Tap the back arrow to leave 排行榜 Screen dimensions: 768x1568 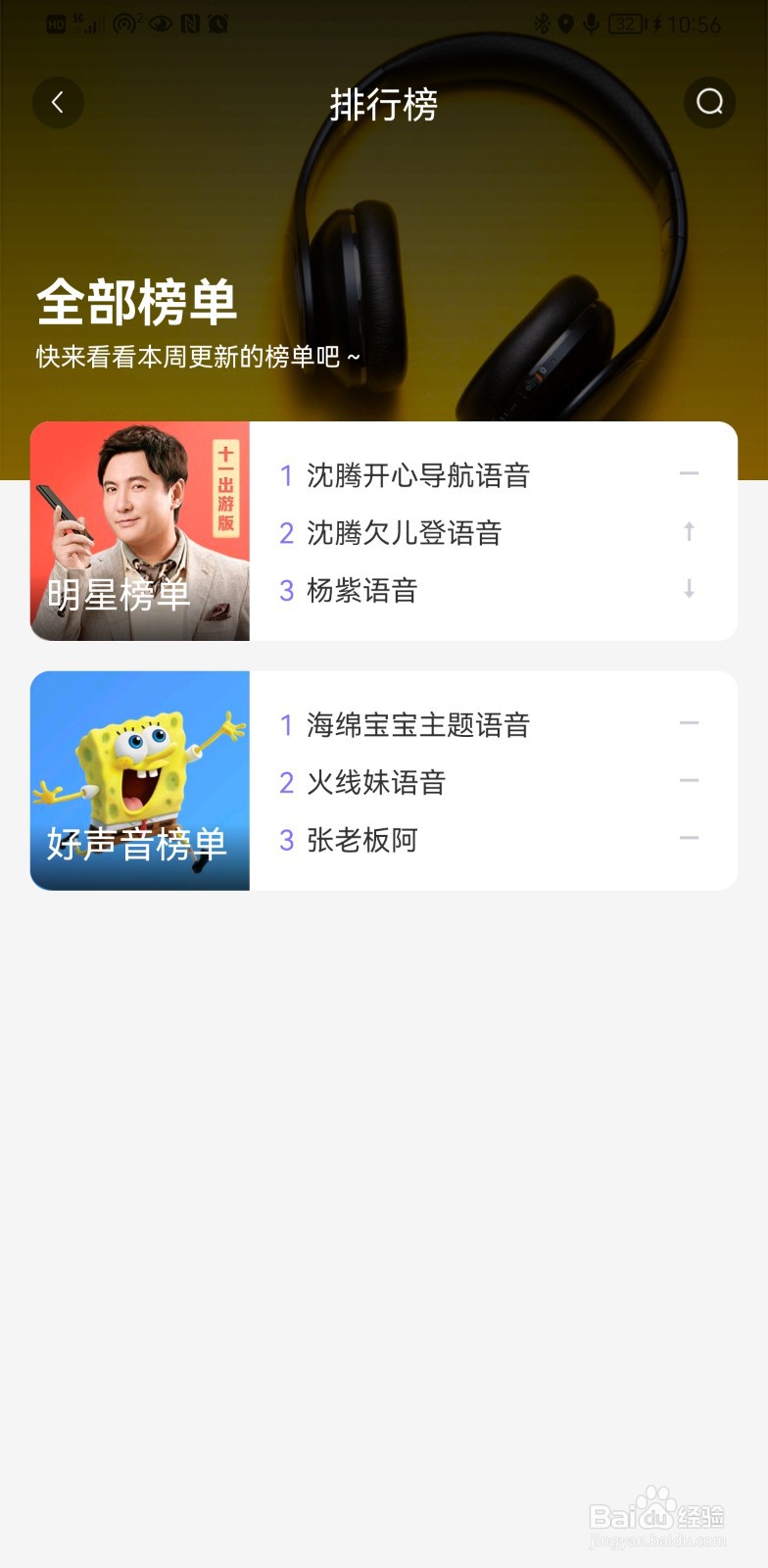58,103
